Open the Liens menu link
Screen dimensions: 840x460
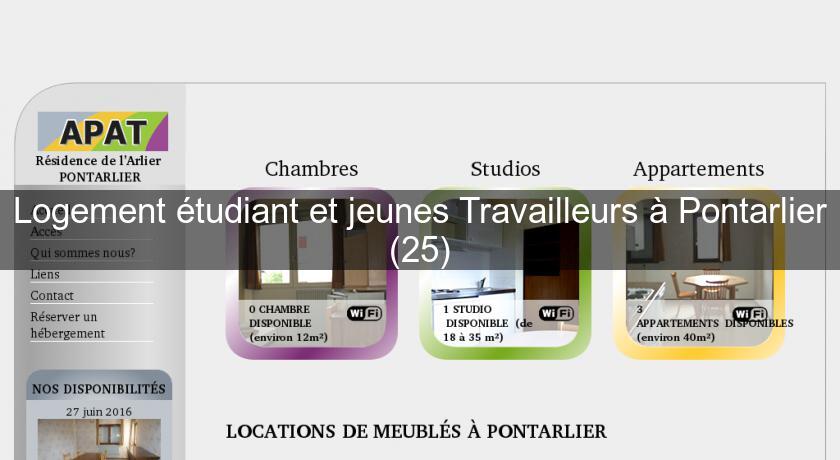click(x=45, y=274)
